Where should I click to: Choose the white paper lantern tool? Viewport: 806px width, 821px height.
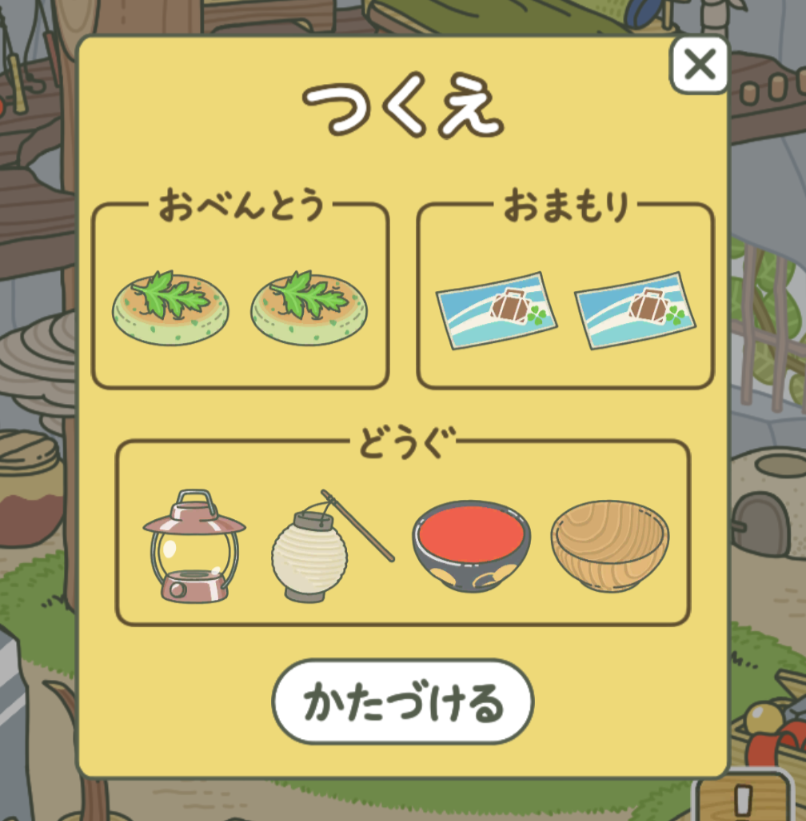[325, 548]
